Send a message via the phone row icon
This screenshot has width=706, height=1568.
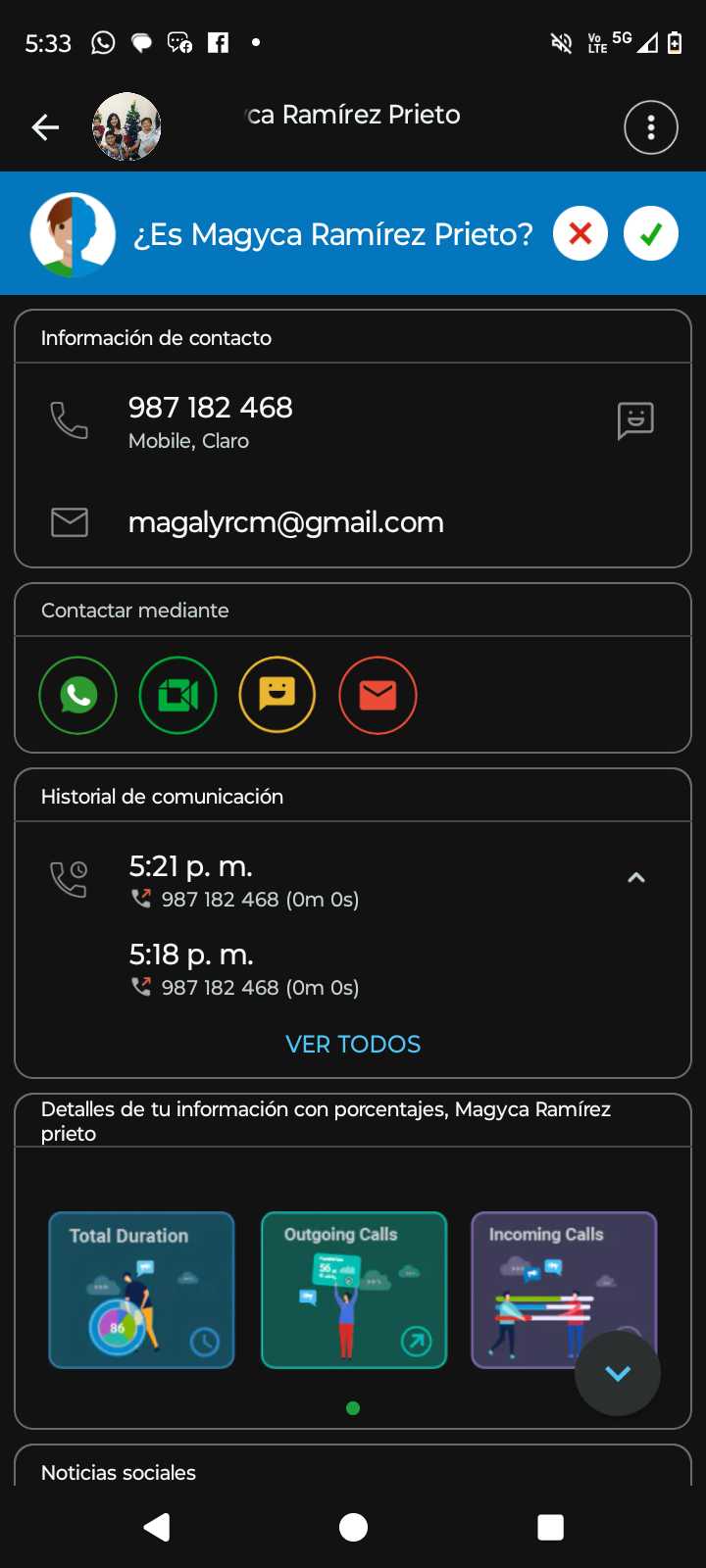tap(635, 420)
